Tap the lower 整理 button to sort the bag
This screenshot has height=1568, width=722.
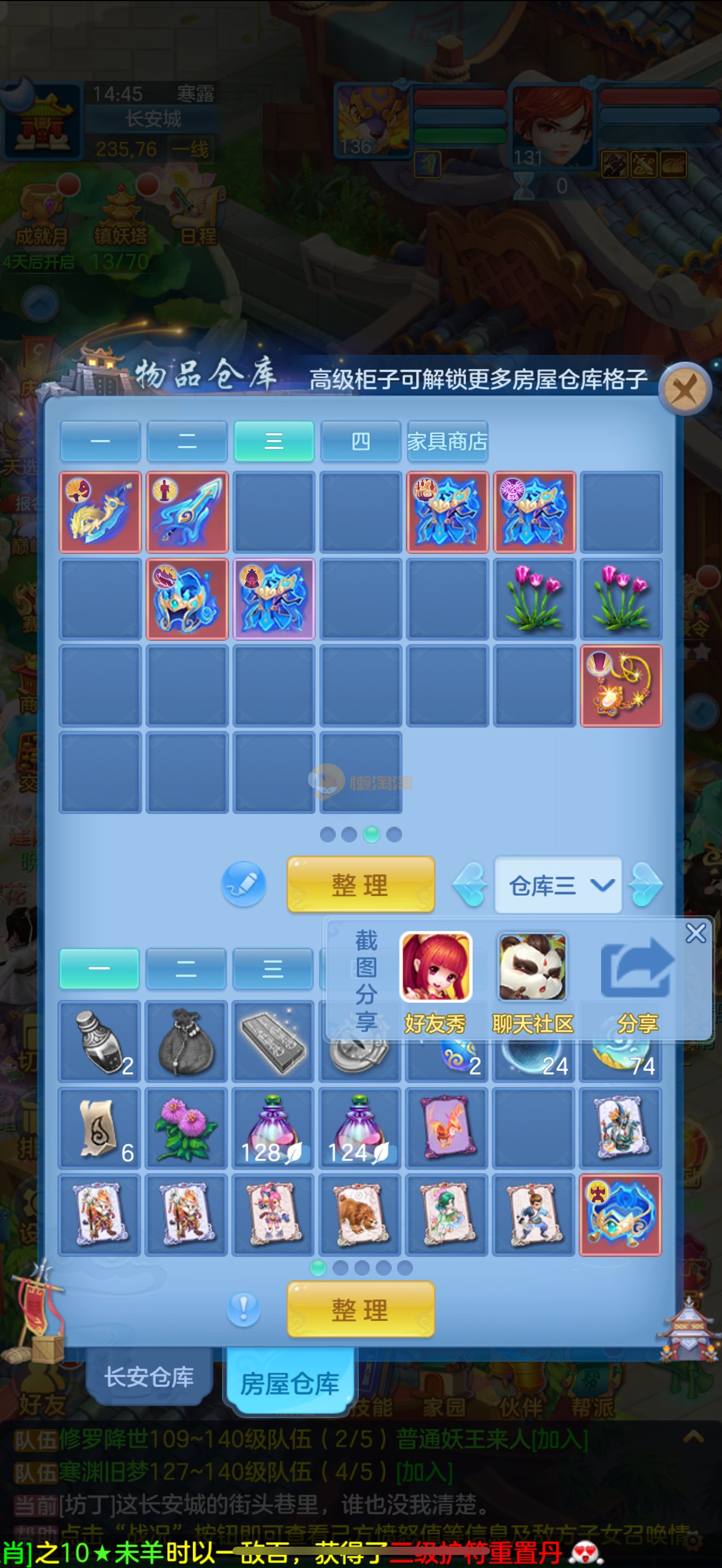point(360,1309)
